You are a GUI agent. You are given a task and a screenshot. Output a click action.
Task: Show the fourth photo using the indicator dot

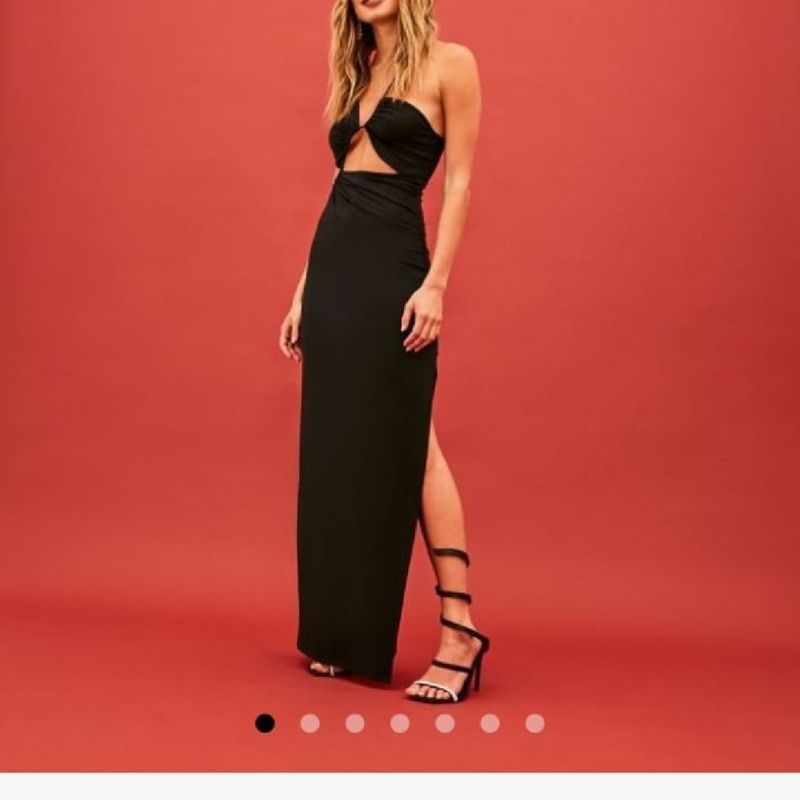400,723
